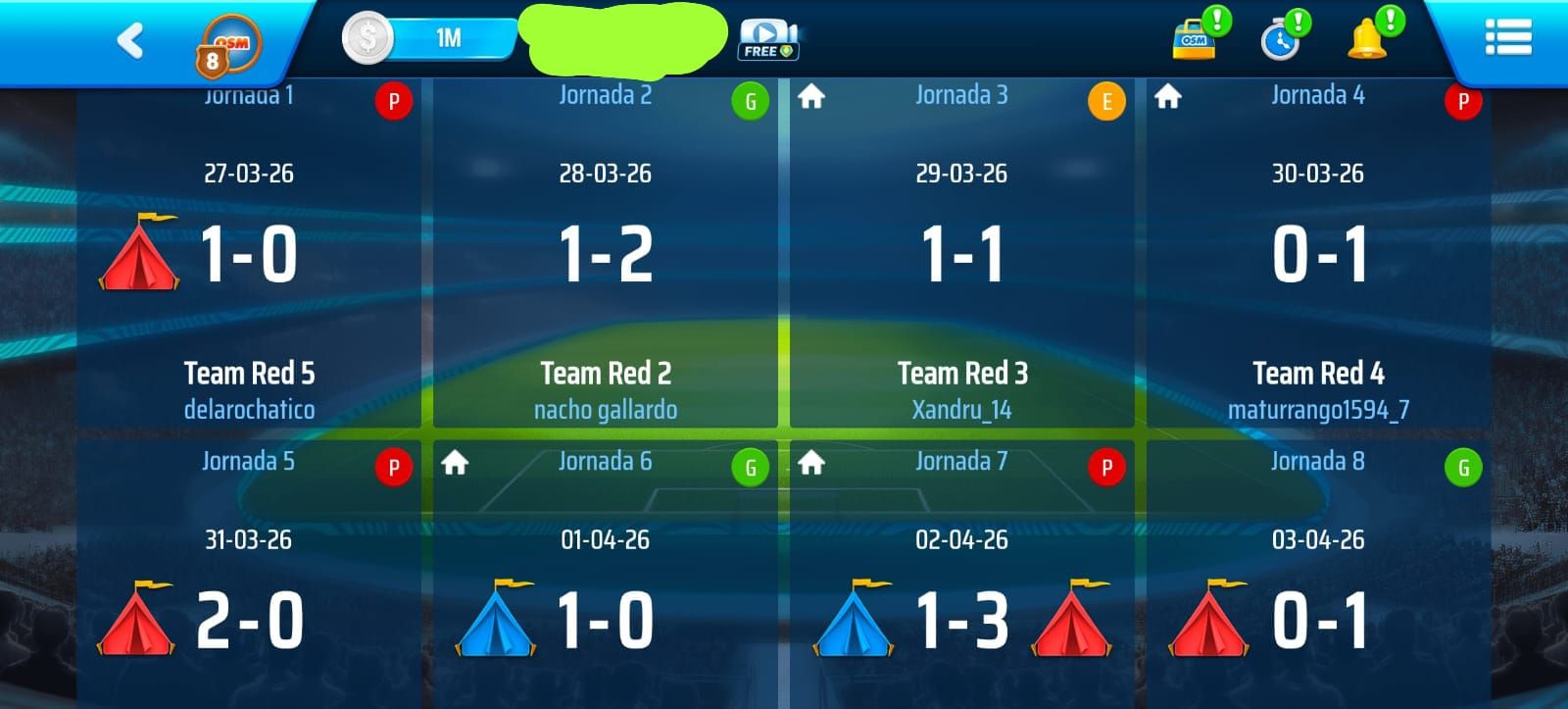Open the OSM shop basket icon

click(1197, 39)
